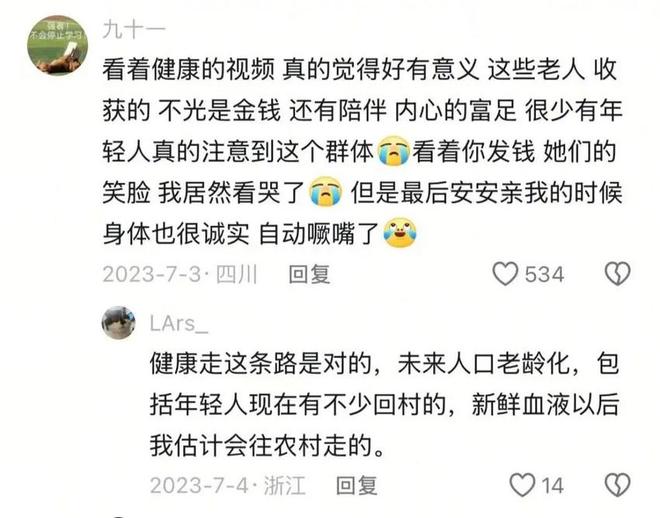Dislike LArs_'s comment
This screenshot has width=660, height=518.
tap(618, 486)
